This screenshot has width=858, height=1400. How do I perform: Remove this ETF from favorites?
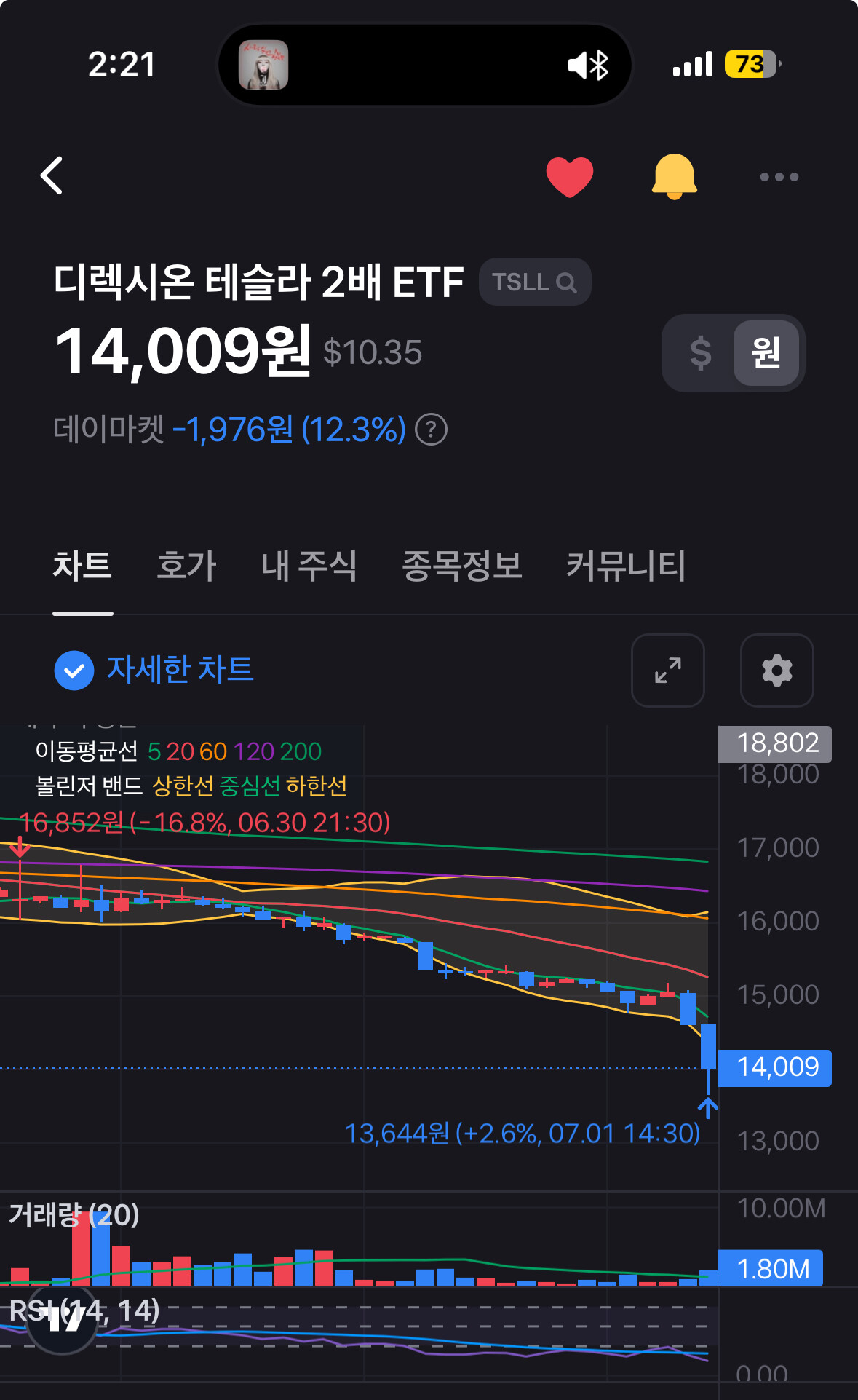[x=569, y=176]
